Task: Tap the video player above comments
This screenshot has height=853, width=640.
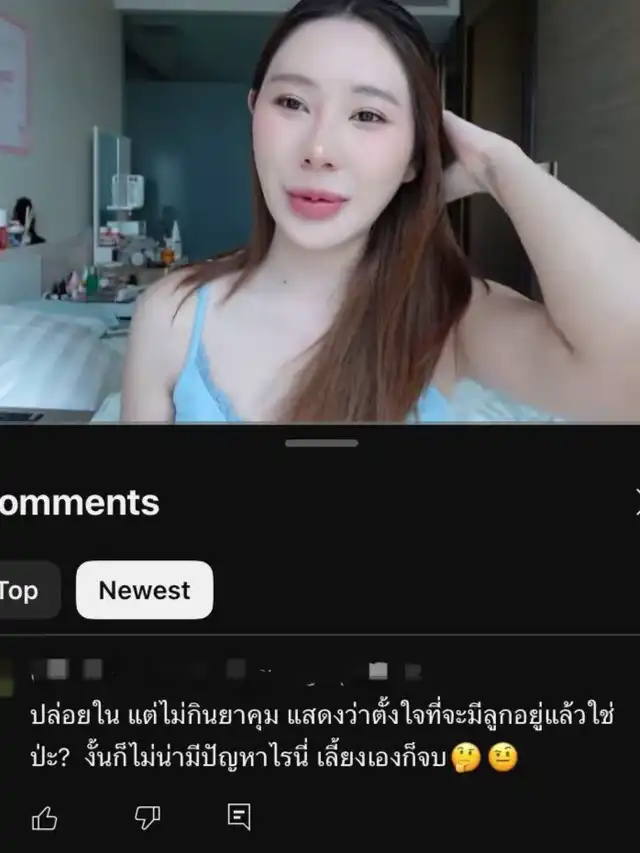Action: tap(320, 211)
